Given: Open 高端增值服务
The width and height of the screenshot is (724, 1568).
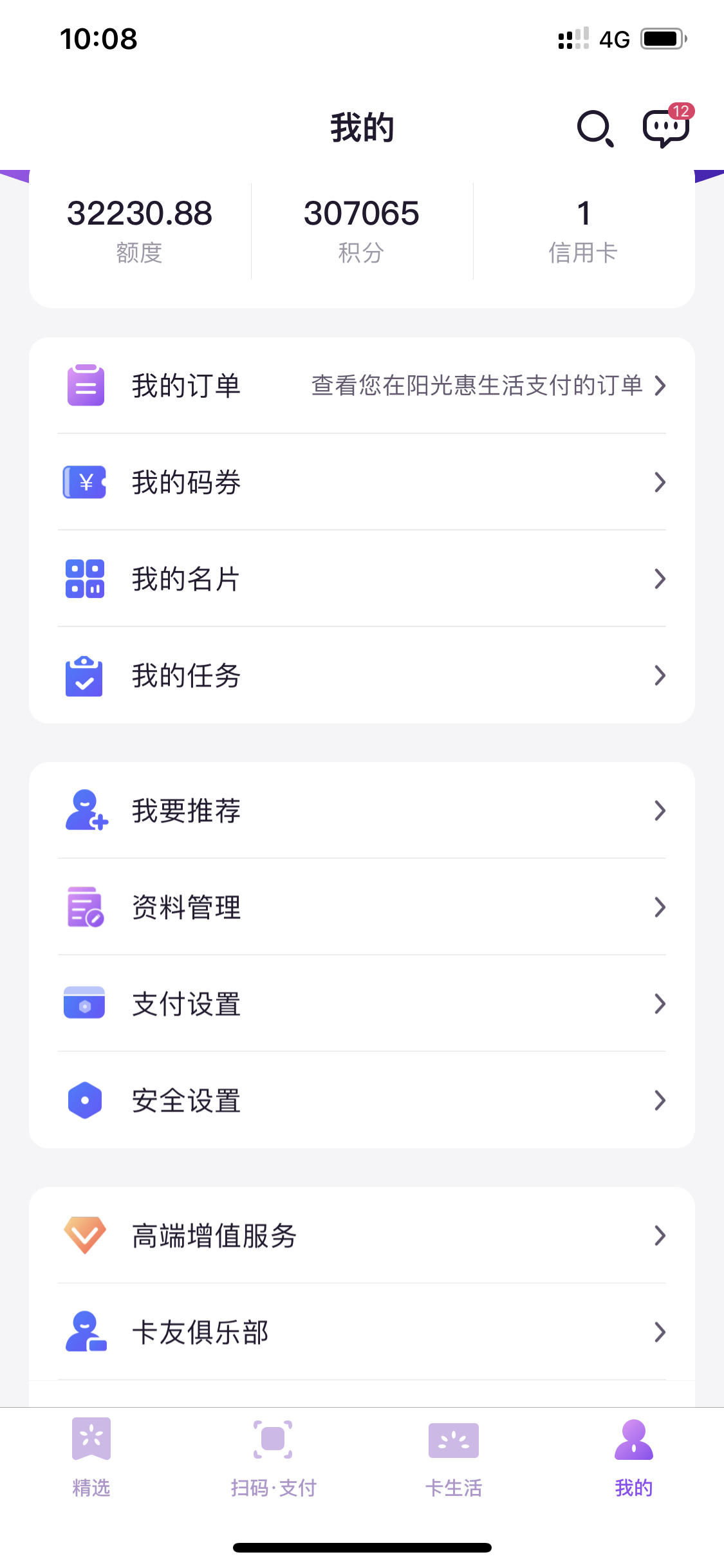Looking at the screenshot, I should coord(362,1235).
